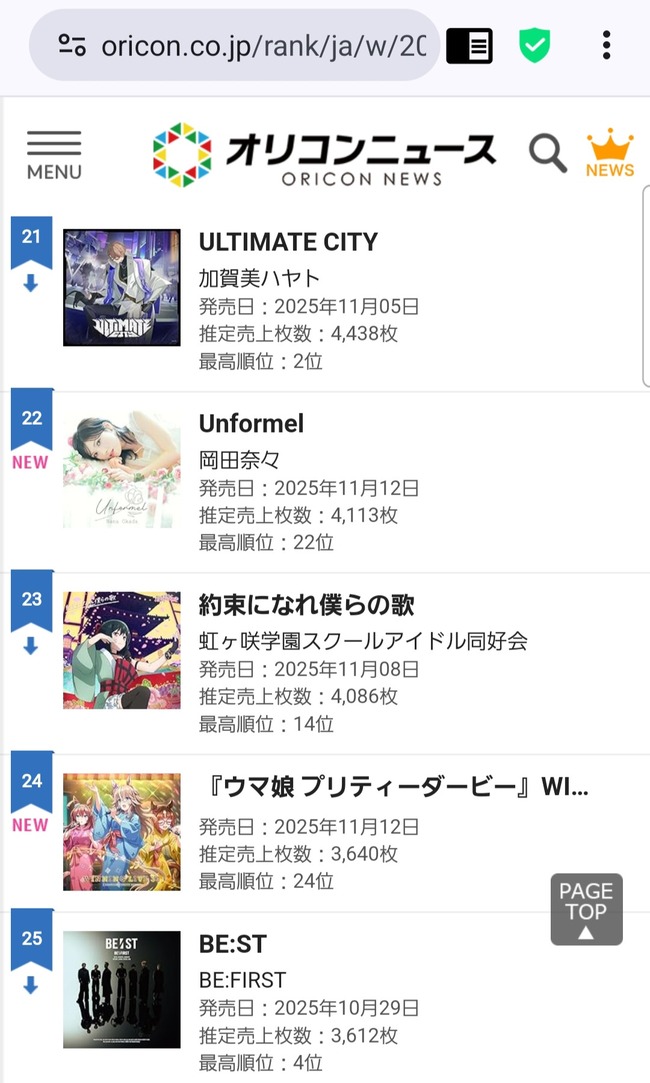Open the Oricon News home logo

pyautogui.click(x=324, y=155)
